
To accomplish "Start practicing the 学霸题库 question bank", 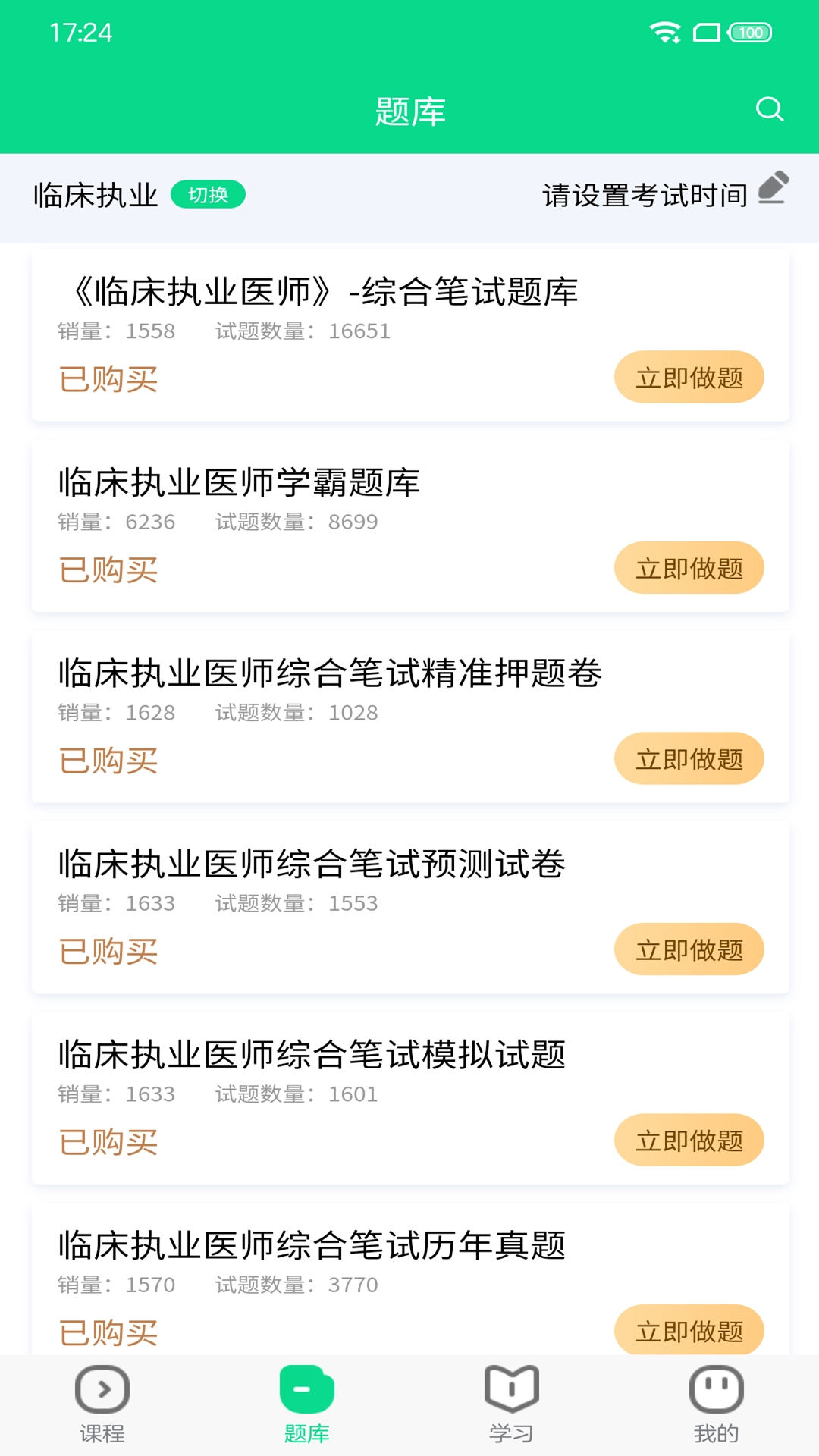I will click(689, 568).
